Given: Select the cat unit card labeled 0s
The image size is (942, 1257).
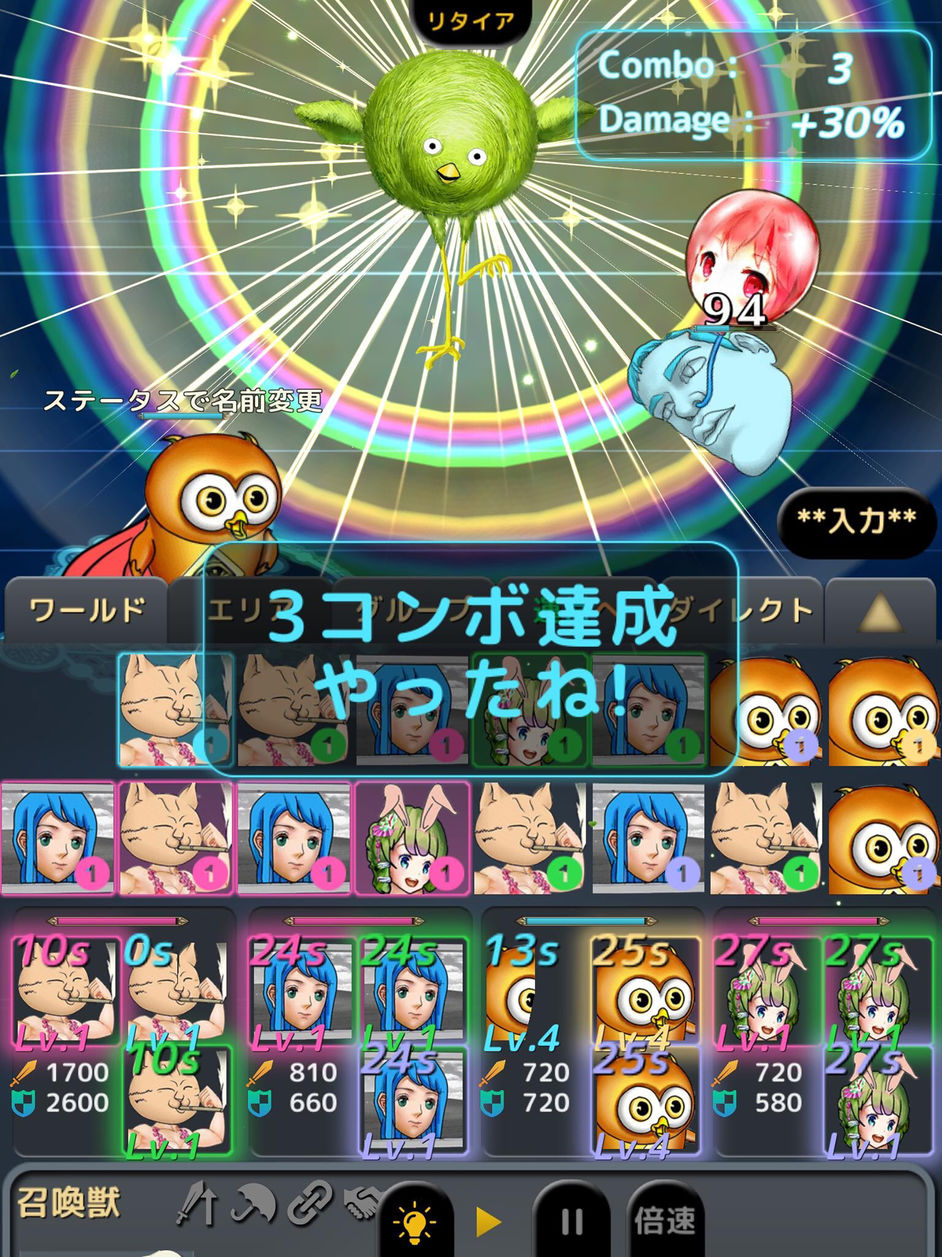Looking at the screenshot, I should 173,990.
